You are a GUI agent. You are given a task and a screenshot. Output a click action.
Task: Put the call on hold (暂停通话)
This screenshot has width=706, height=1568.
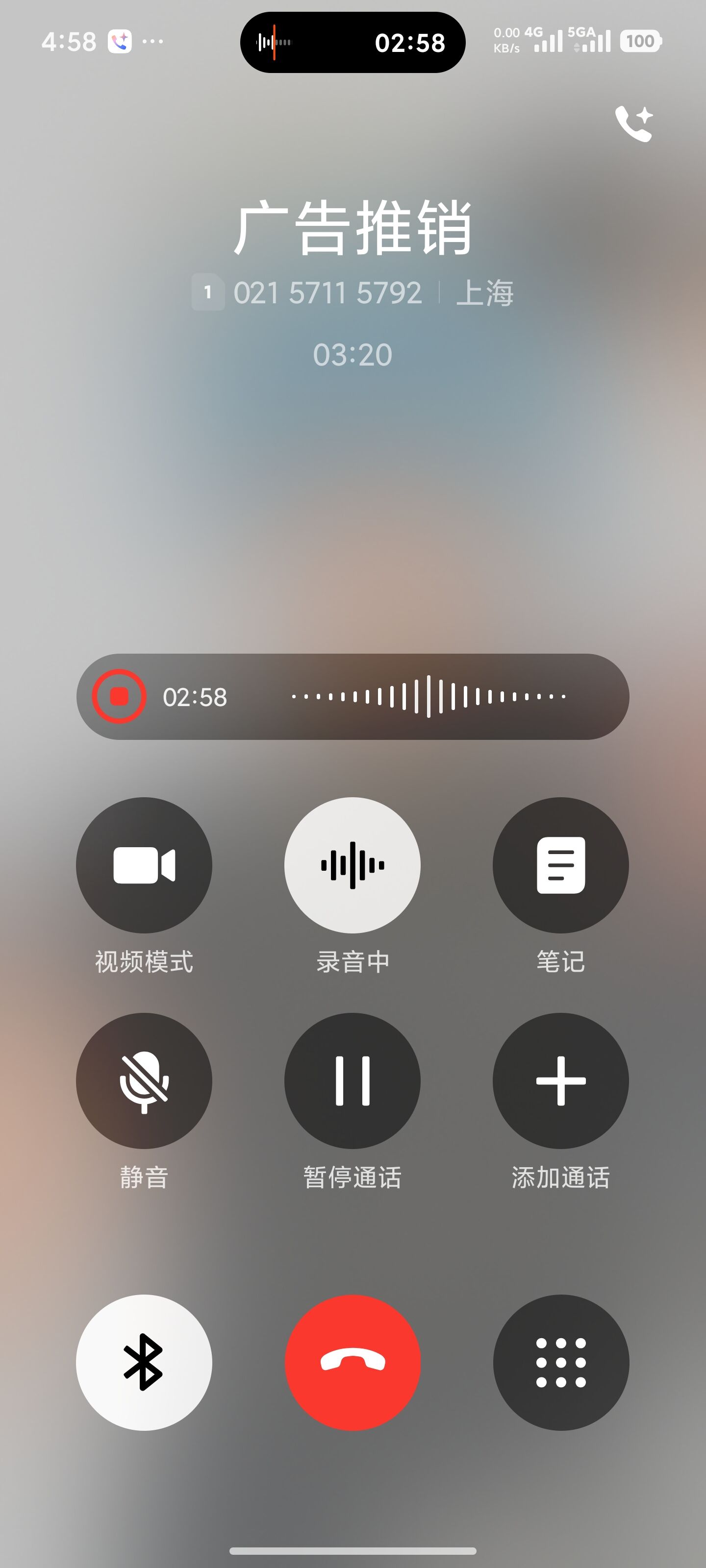point(353,1081)
